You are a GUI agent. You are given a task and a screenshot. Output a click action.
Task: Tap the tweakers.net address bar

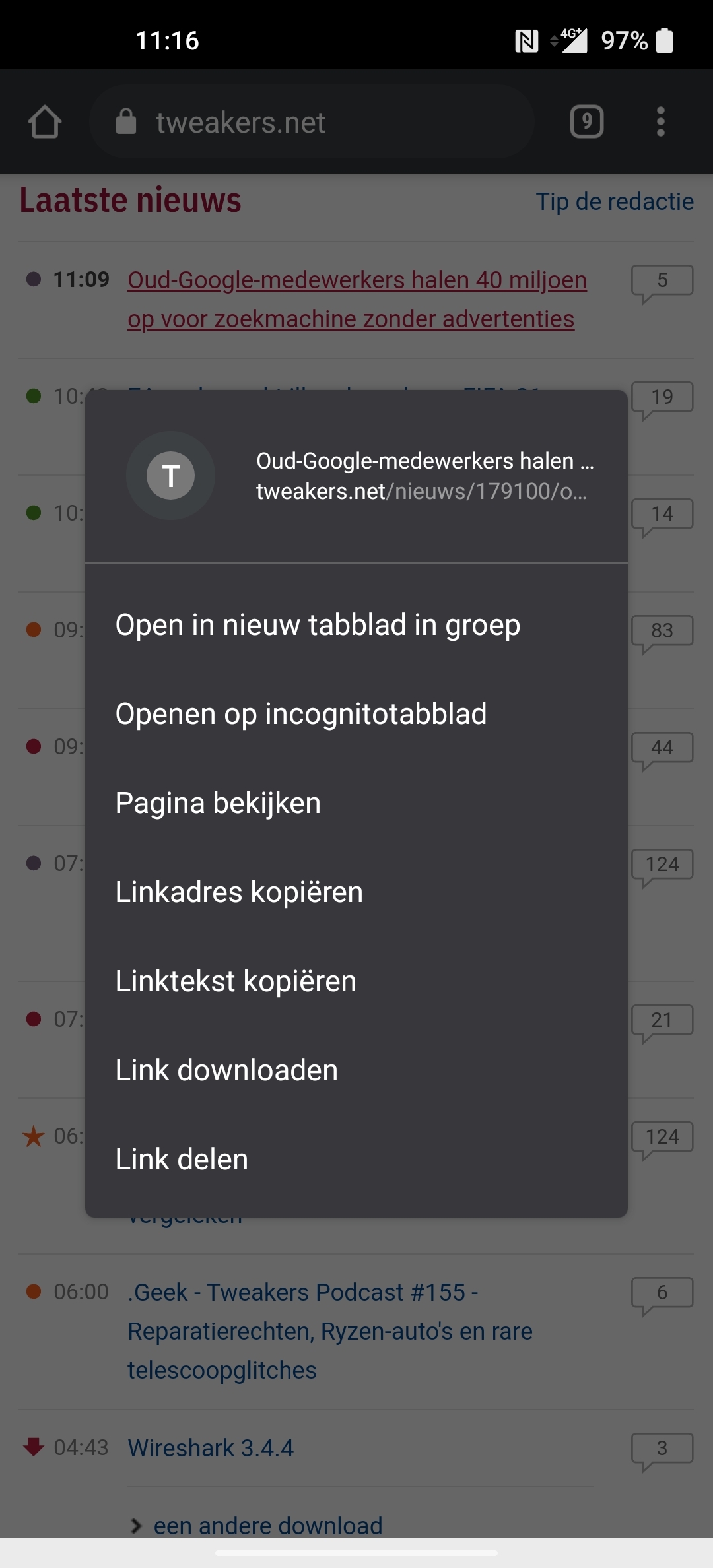click(312, 121)
